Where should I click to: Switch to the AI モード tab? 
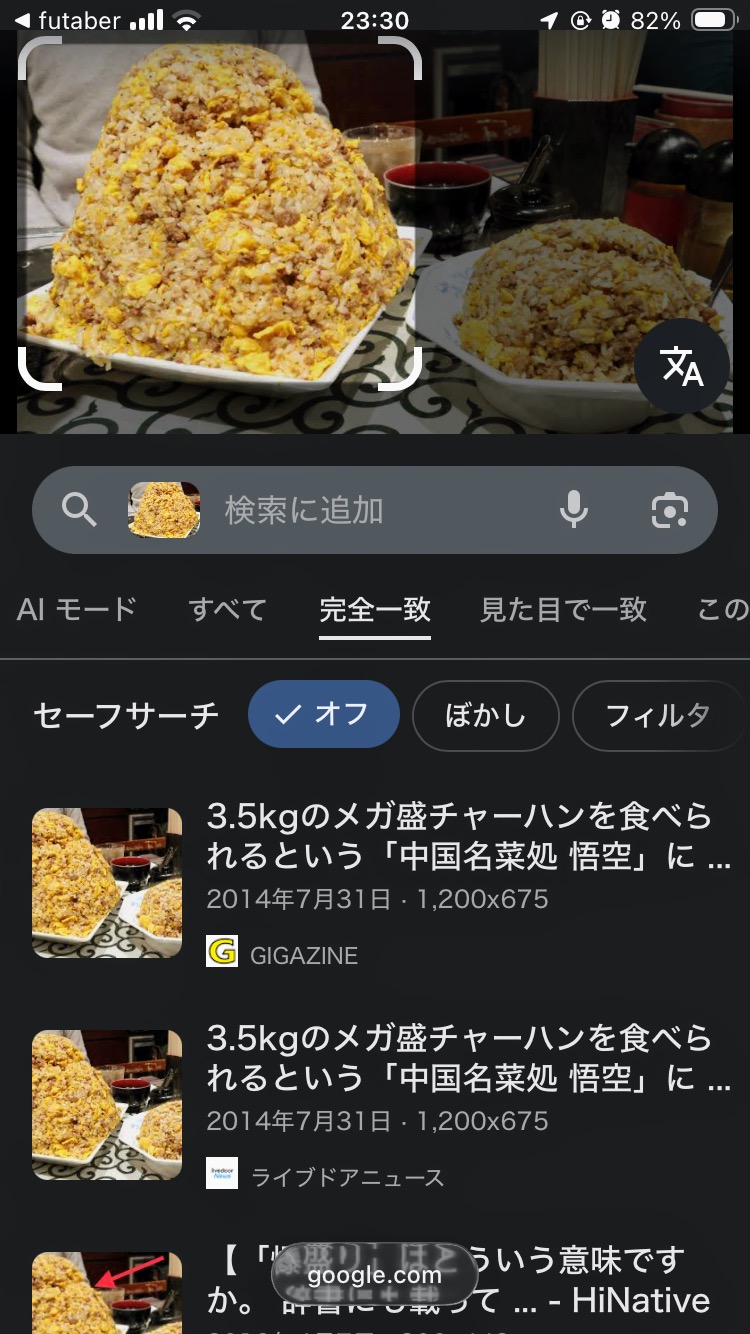pos(76,609)
